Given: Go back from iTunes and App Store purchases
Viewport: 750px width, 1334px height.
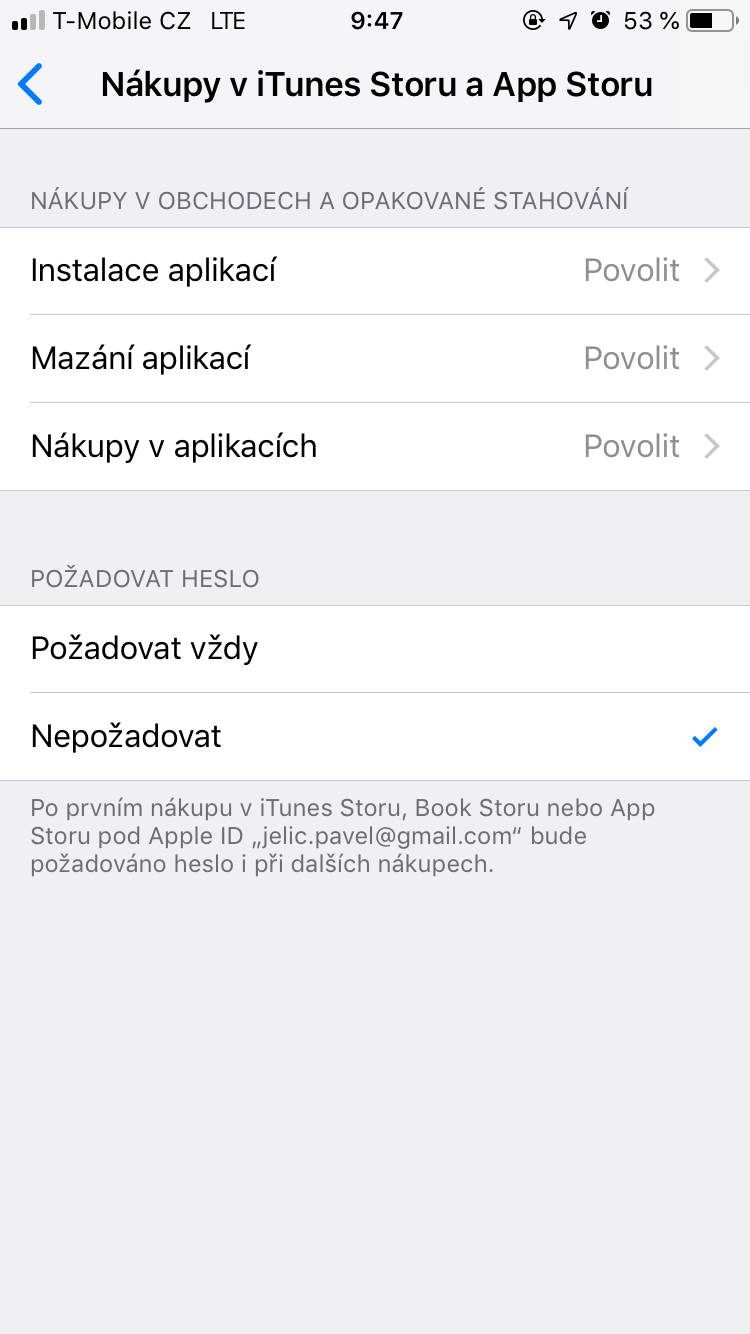Looking at the screenshot, I should tap(32, 85).
